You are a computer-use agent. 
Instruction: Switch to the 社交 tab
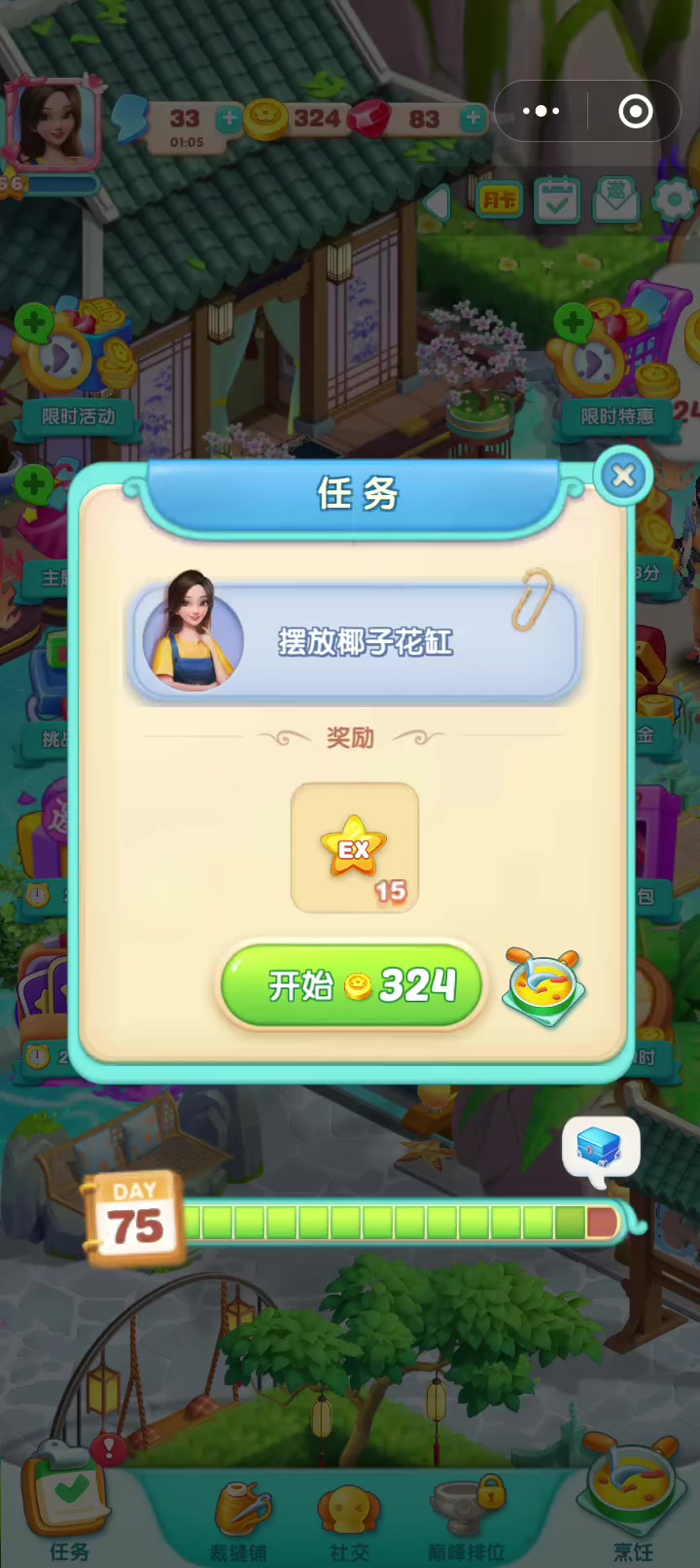349,1517
